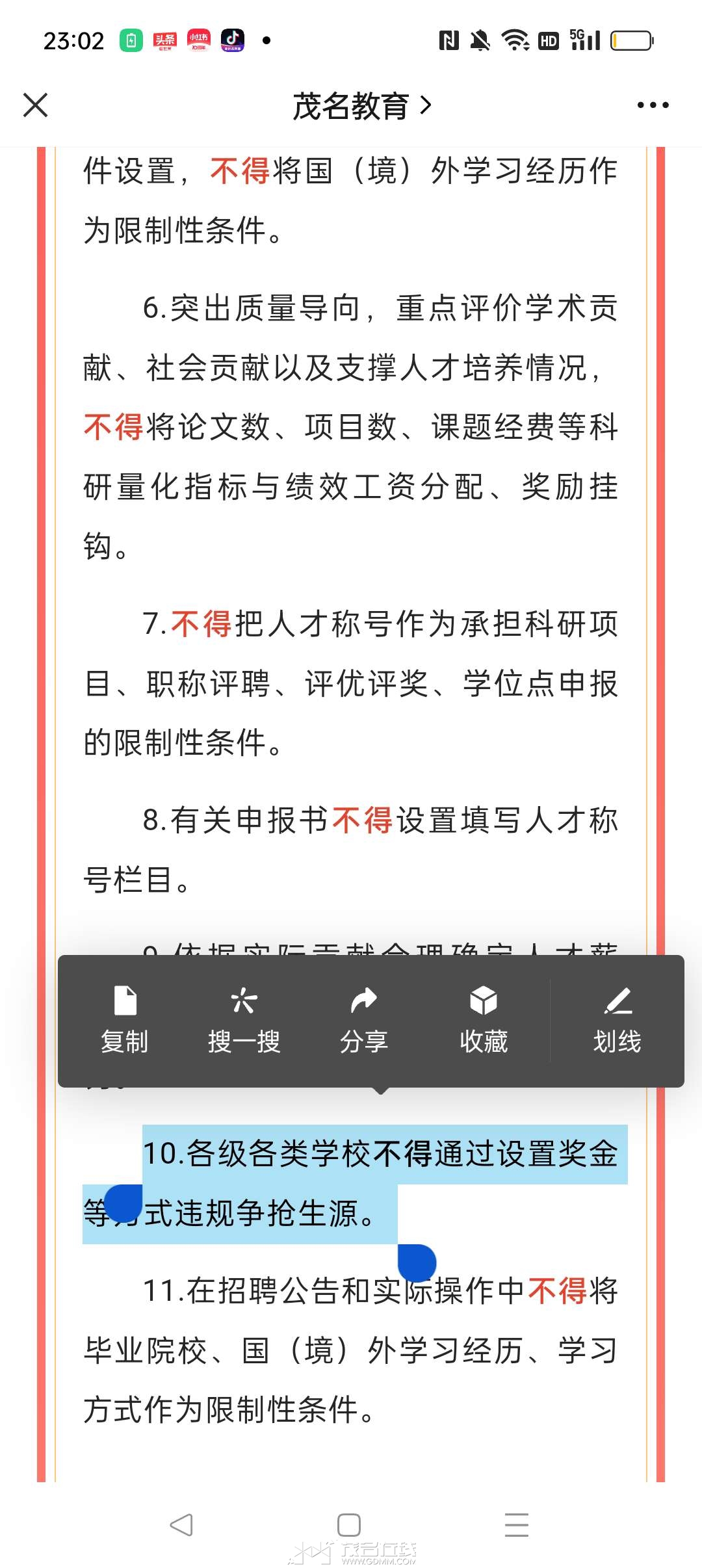The height and width of the screenshot is (1568, 702).
Task: Open the 茂名教育 account page
Action: (x=361, y=105)
